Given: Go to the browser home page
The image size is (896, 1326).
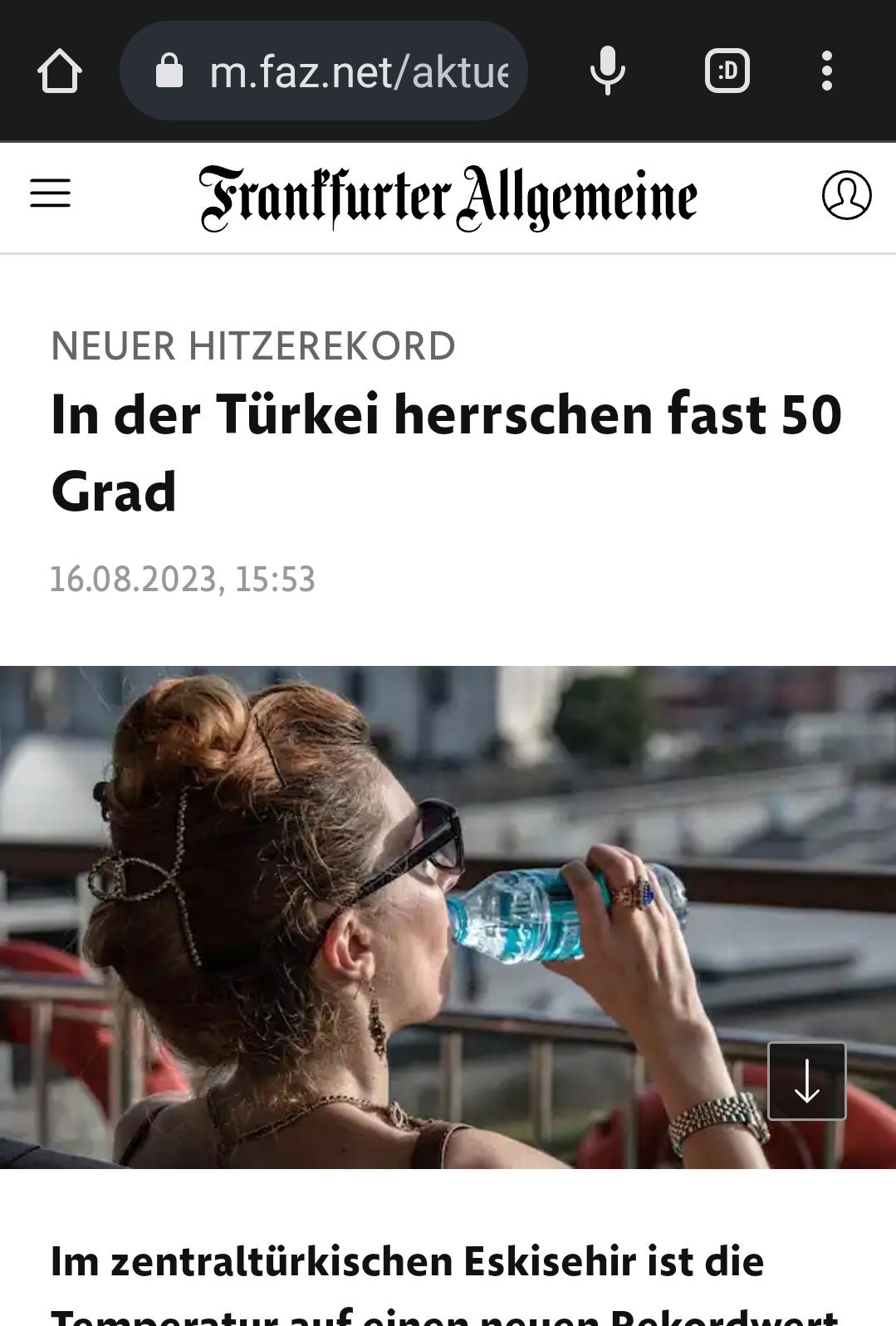Looking at the screenshot, I should (x=60, y=71).
